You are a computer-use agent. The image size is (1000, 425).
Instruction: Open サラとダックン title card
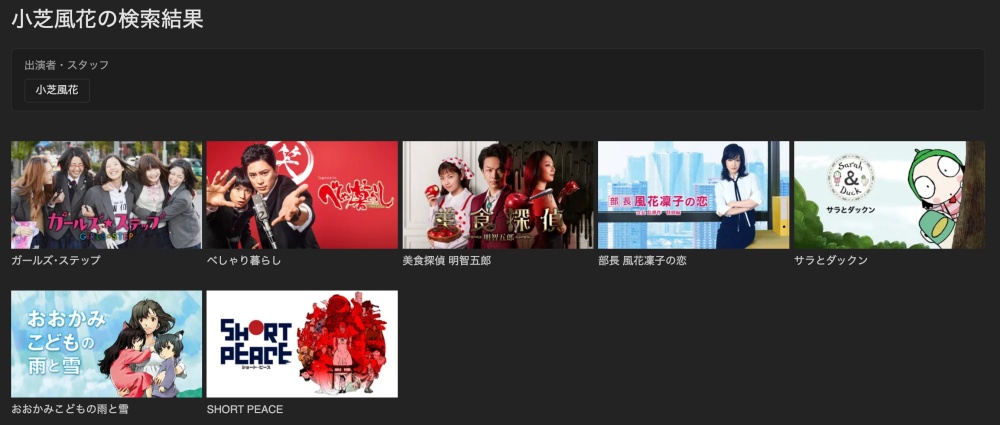click(x=889, y=195)
